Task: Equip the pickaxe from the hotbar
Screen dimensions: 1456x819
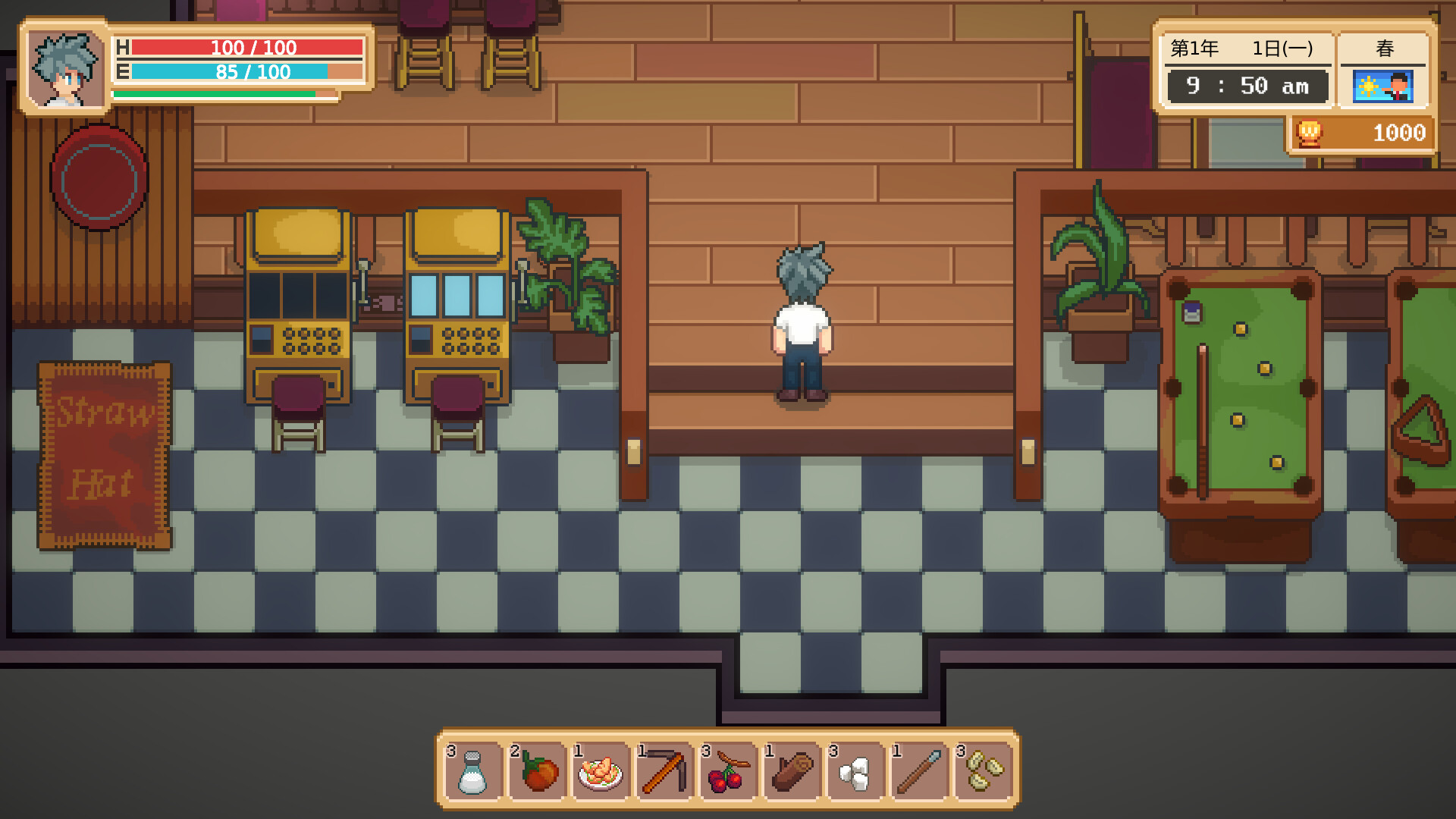Action: (664, 770)
